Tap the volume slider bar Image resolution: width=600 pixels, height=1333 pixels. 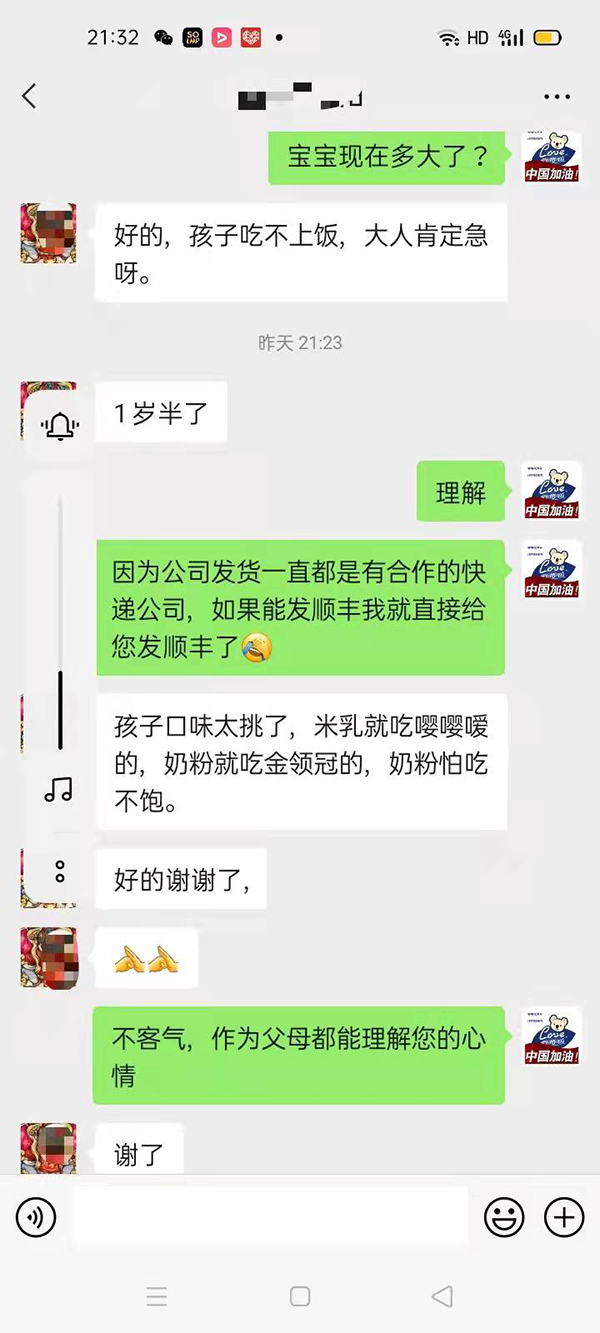[x=60, y=620]
